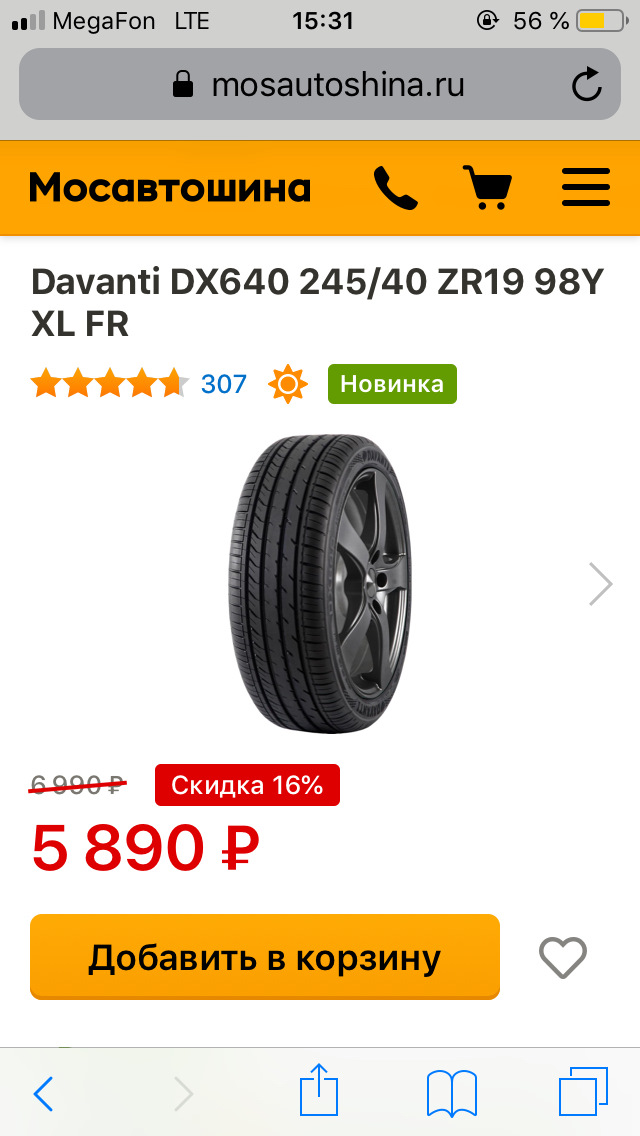Go back in Safari

pos(43,1094)
